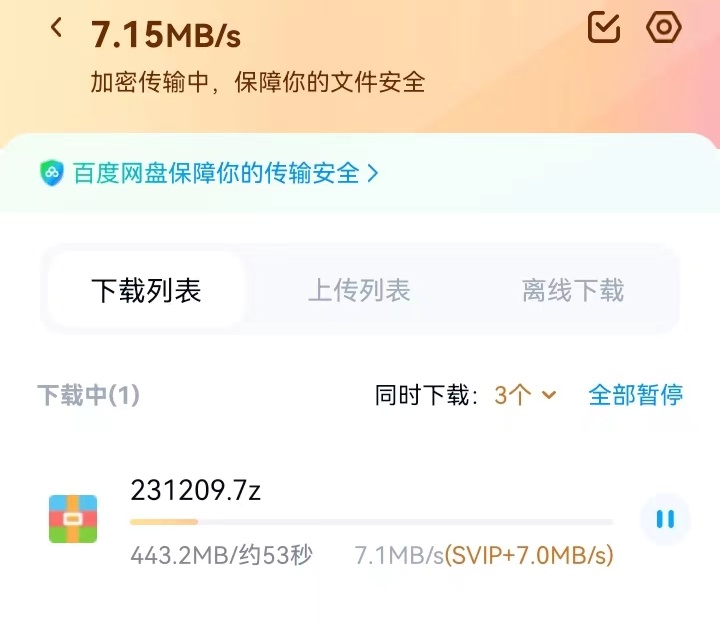Switch to 上传列表 tab

coord(358,291)
